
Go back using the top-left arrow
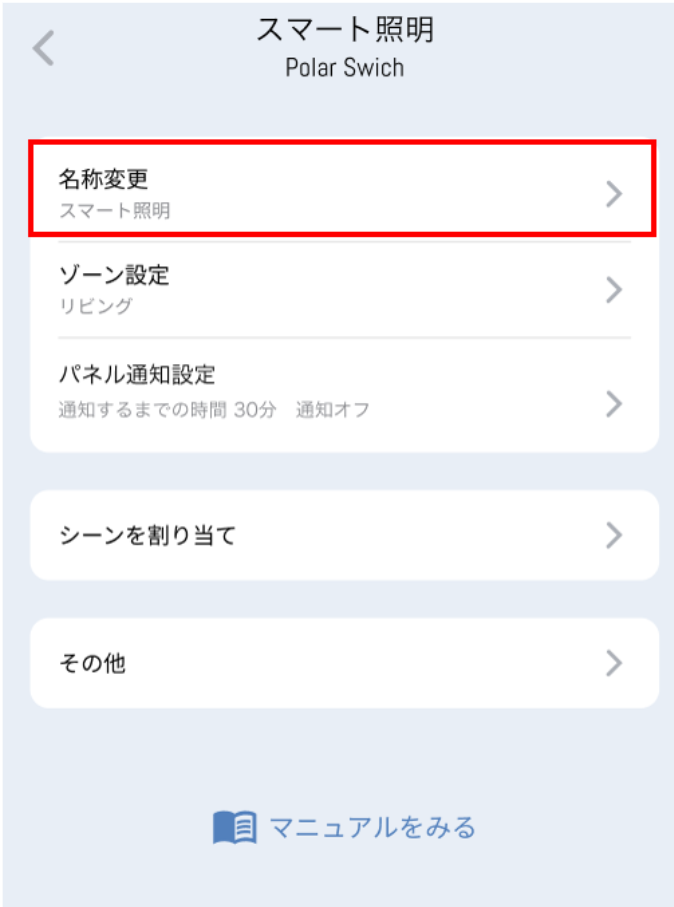(44, 48)
